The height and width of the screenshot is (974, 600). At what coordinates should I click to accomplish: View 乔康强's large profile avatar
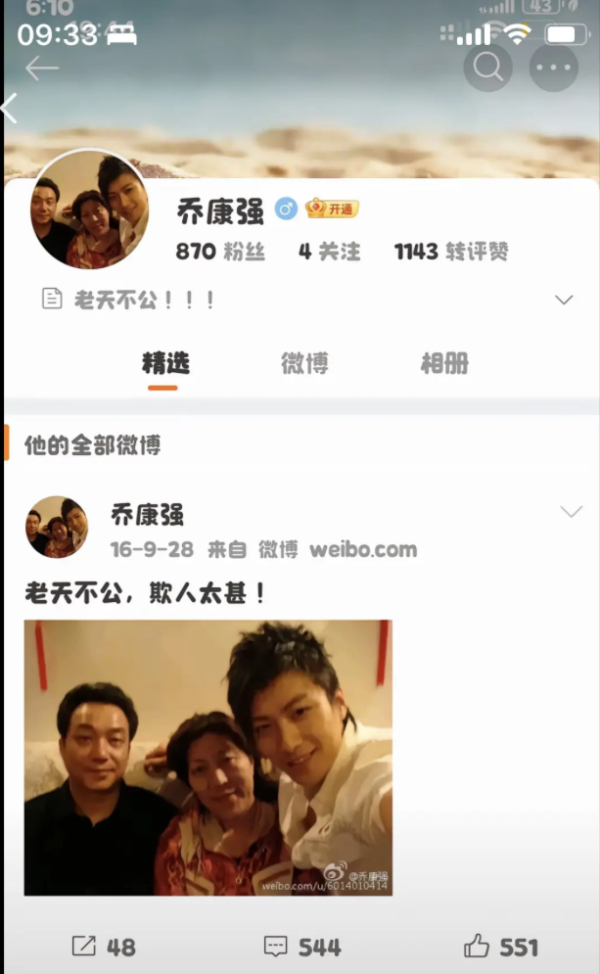(x=90, y=210)
